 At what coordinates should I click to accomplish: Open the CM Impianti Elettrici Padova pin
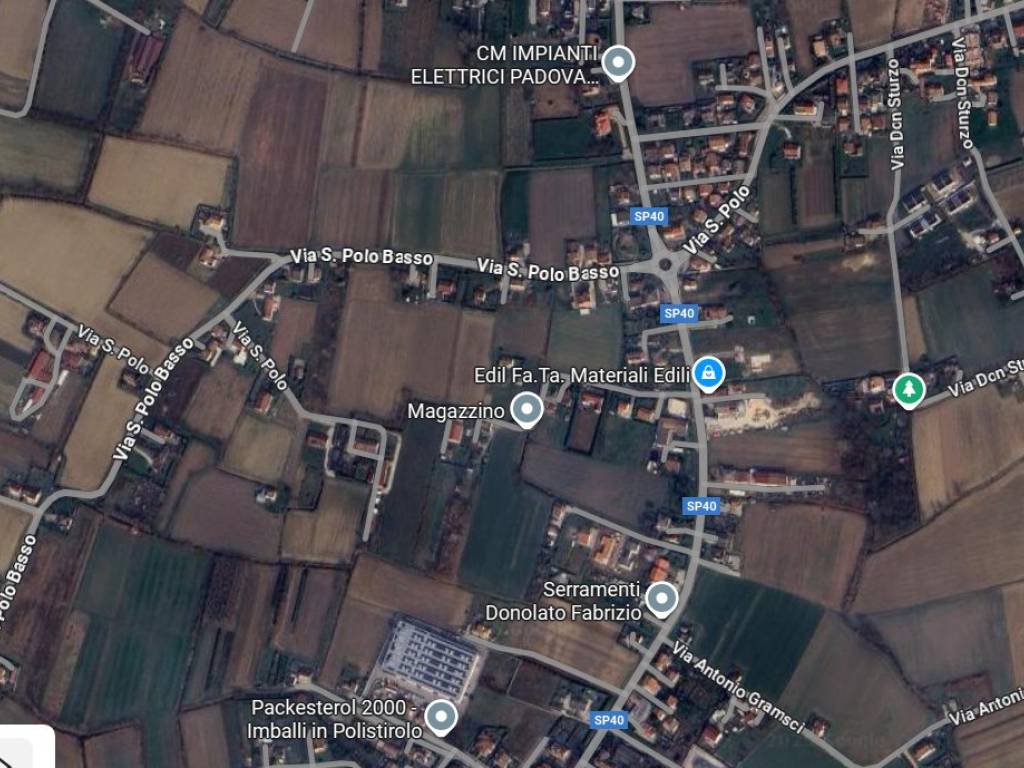click(620, 63)
